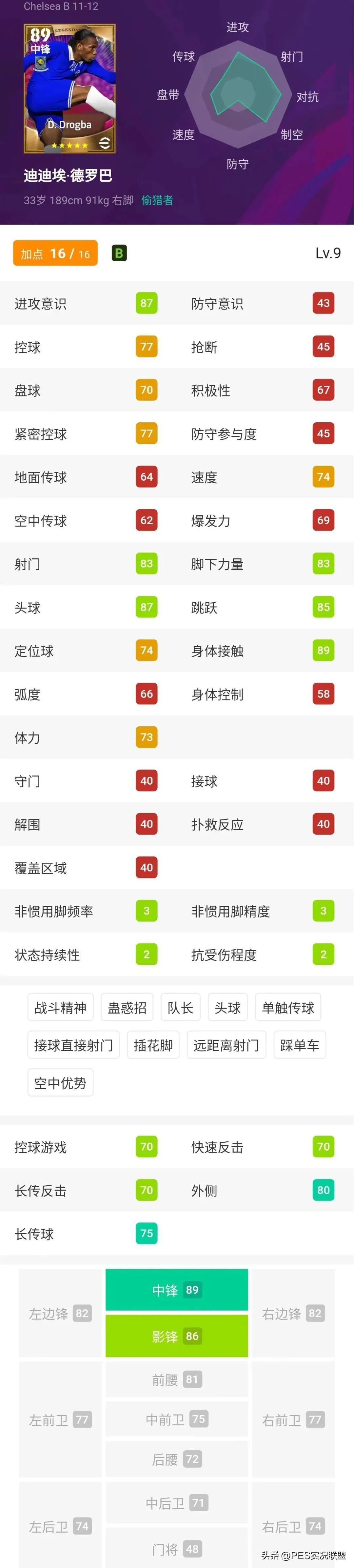Open the 单触传球 skill chip
Image resolution: width=354 pixels, height=1568 pixels.
(x=288, y=1007)
